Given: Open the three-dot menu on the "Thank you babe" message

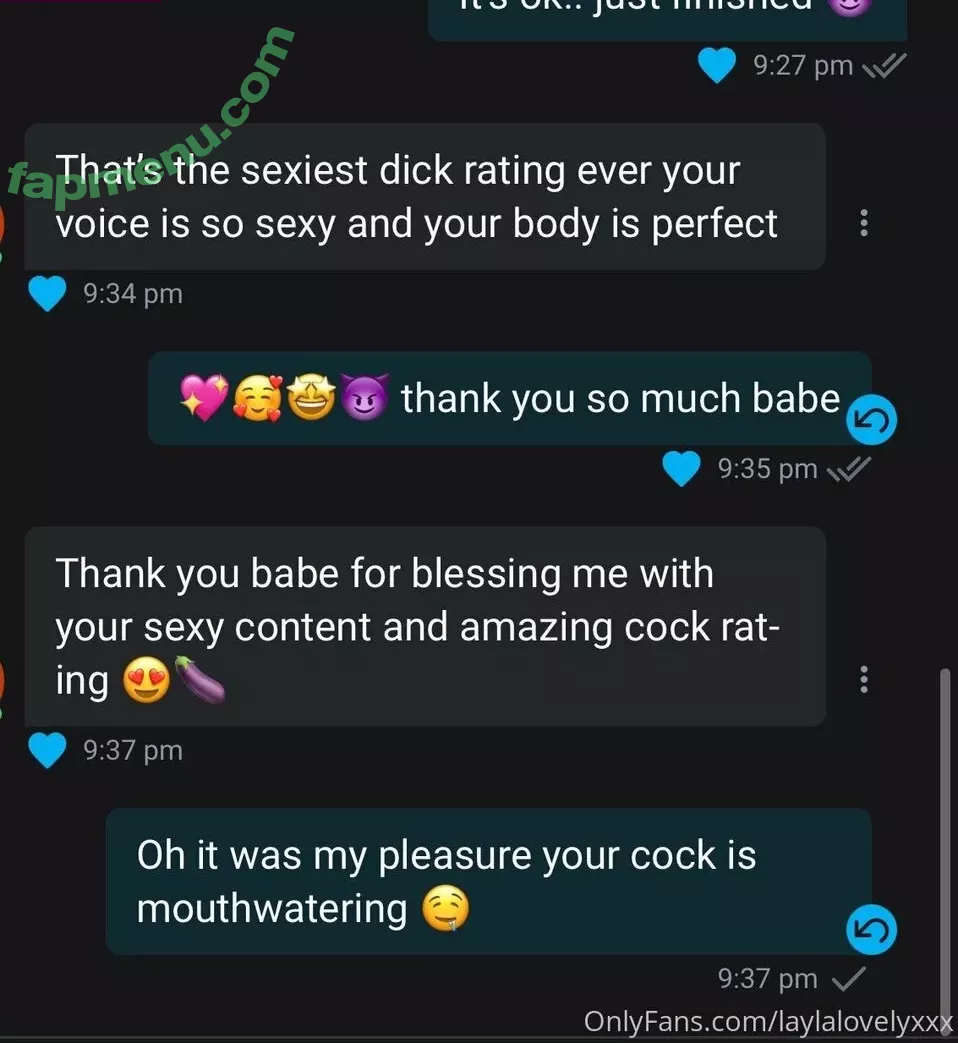Looking at the screenshot, I should [864, 680].
